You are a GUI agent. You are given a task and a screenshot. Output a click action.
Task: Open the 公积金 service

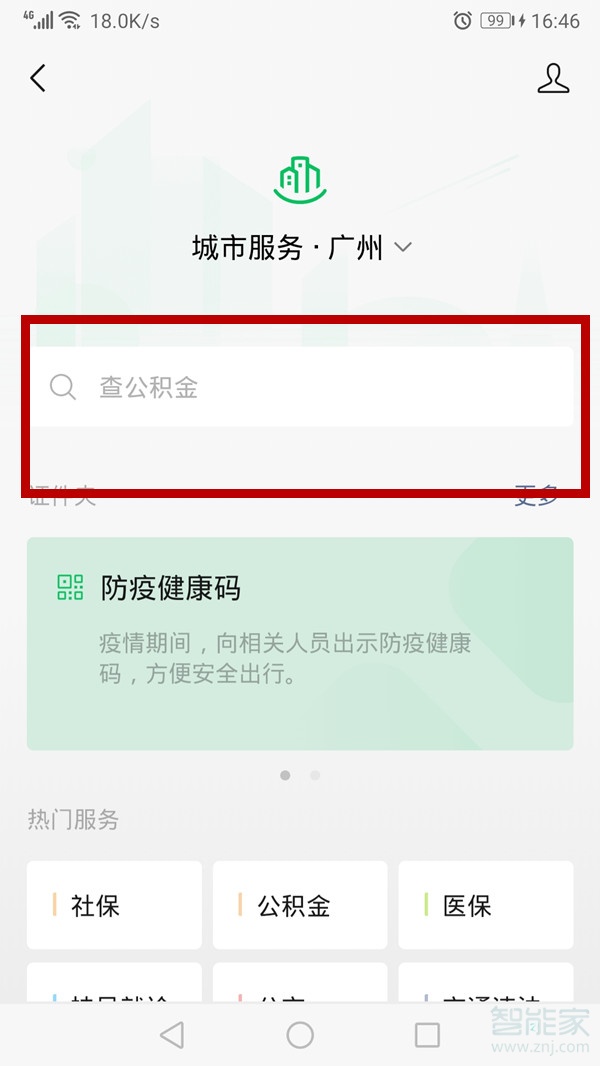(300, 905)
